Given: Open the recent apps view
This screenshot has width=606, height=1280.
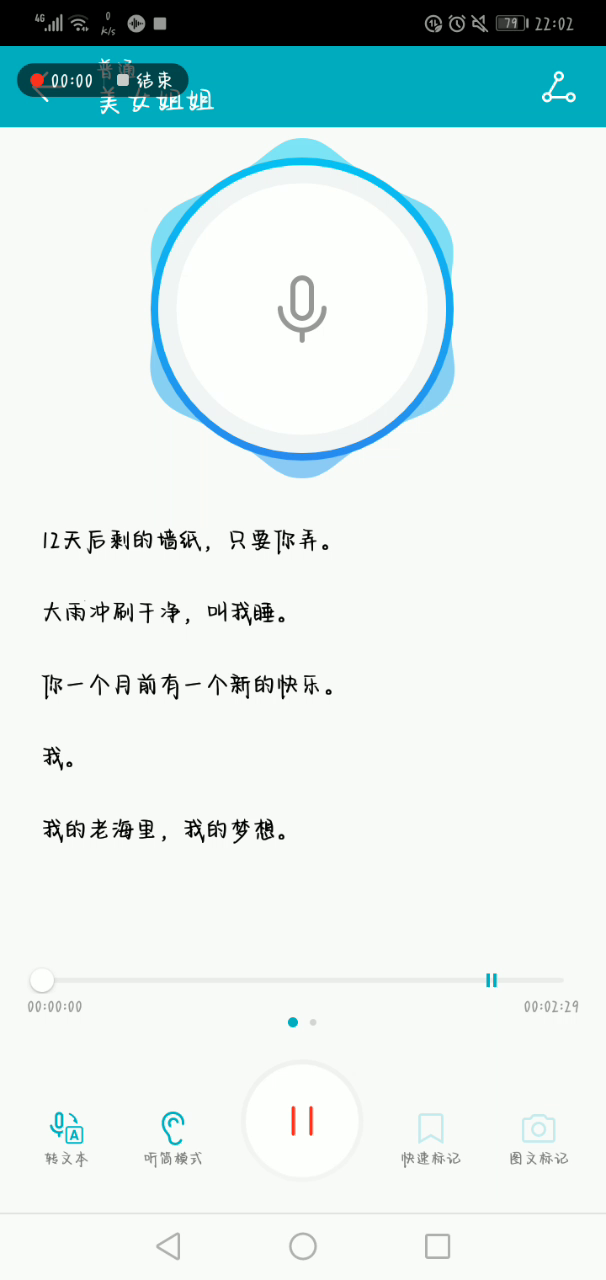Looking at the screenshot, I should tap(437, 1246).
